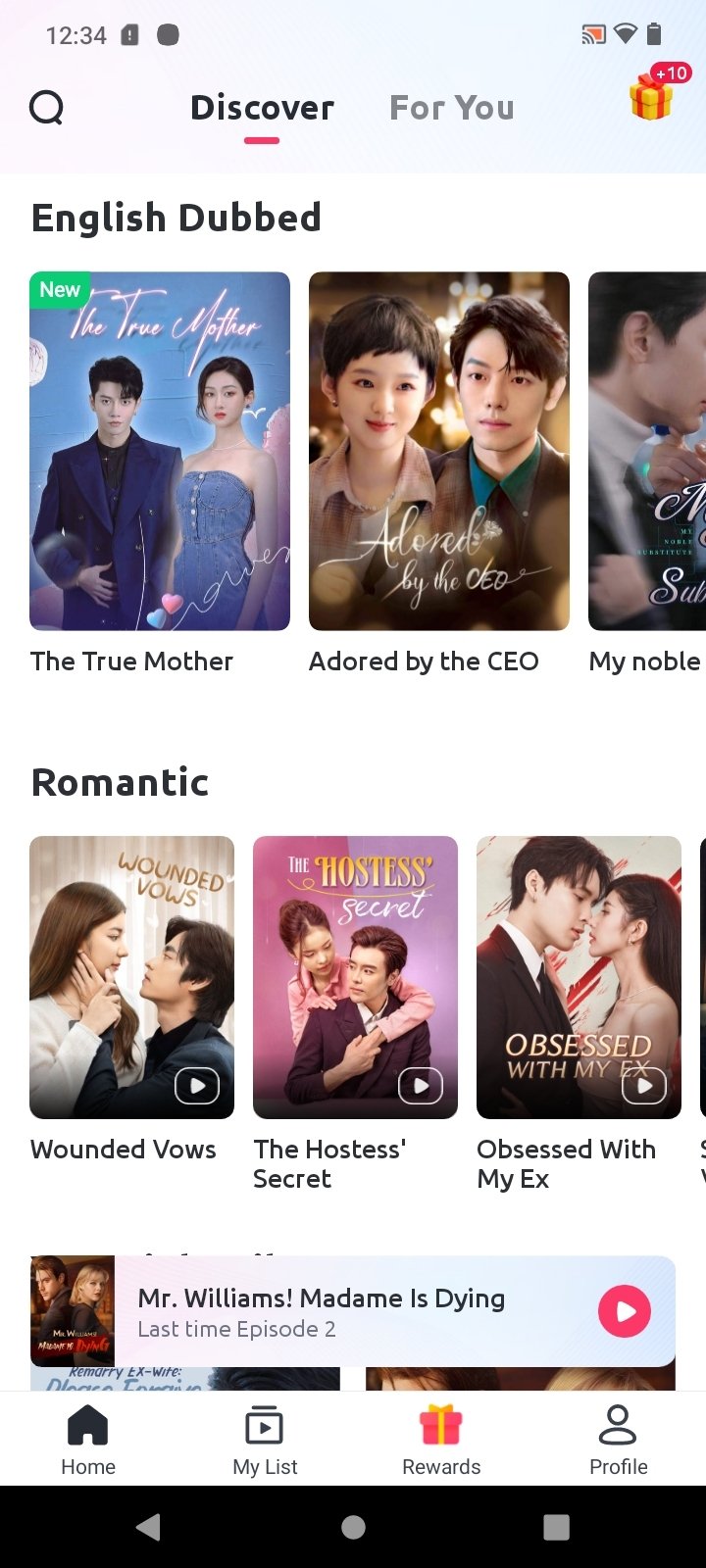This screenshot has width=706, height=1568.
Task: Select the Discover tab
Action: point(262,108)
